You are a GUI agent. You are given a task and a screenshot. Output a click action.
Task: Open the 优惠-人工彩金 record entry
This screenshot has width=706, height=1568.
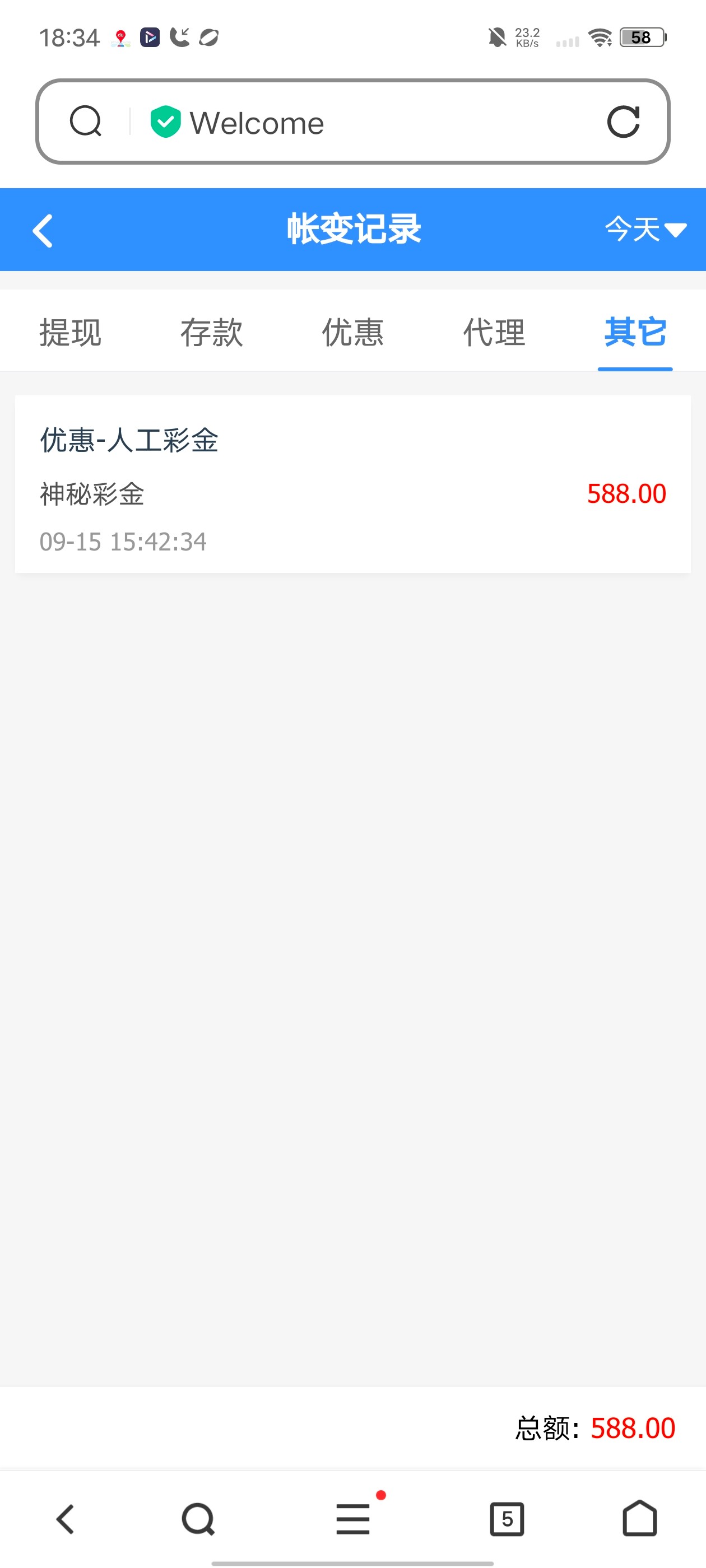pos(352,484)
